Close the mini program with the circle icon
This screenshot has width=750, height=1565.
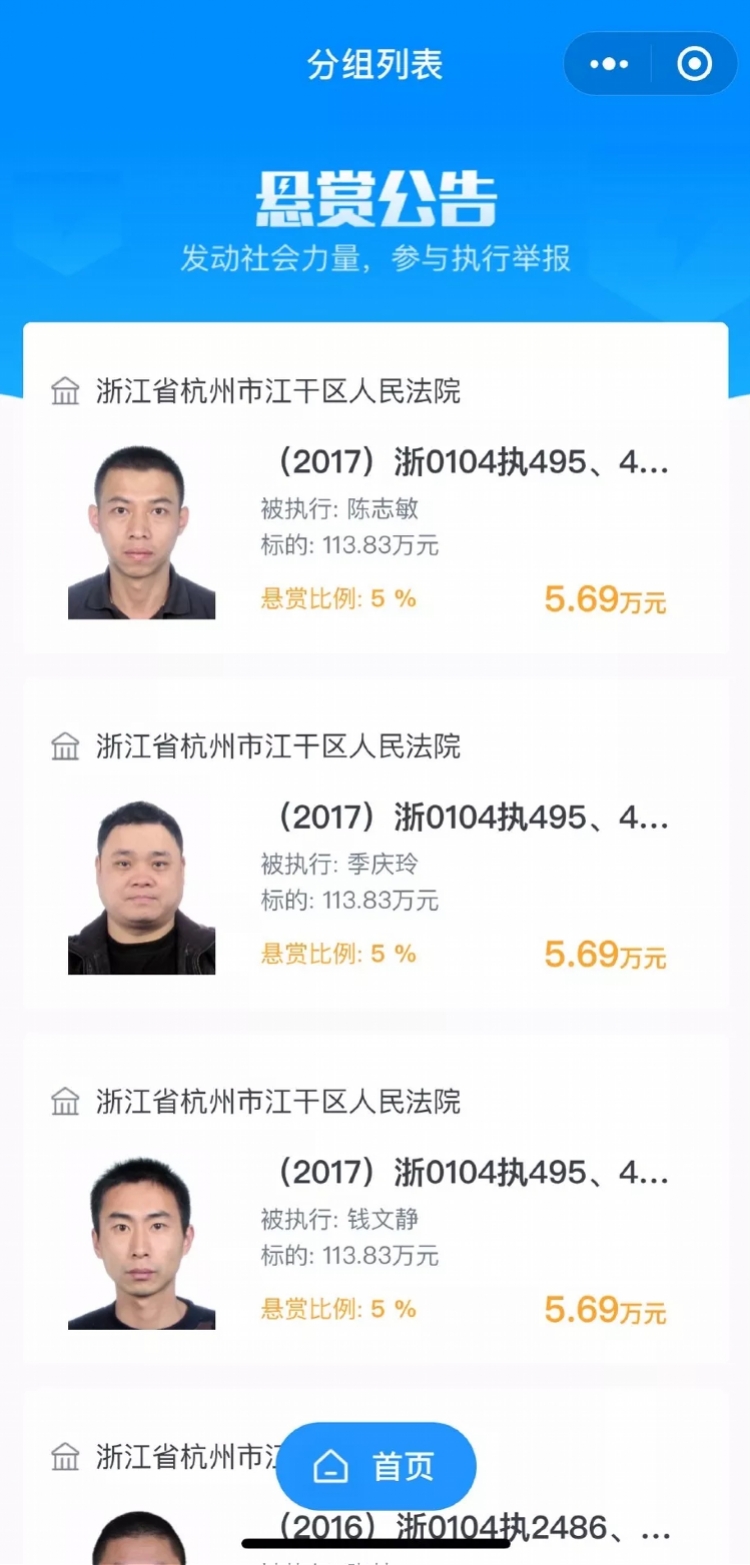click(x=694, y=65)
